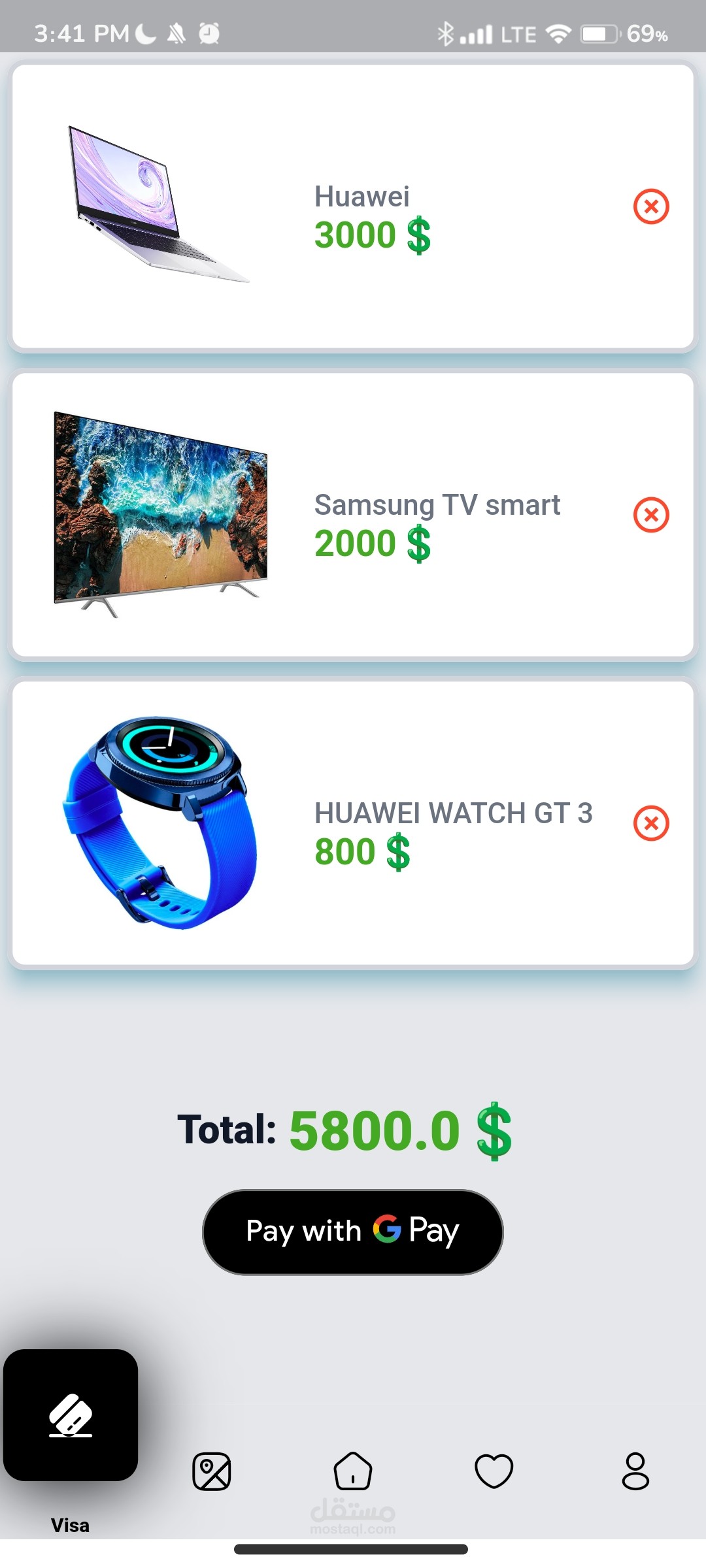Remove Samsung TV smart from cart

651,515
